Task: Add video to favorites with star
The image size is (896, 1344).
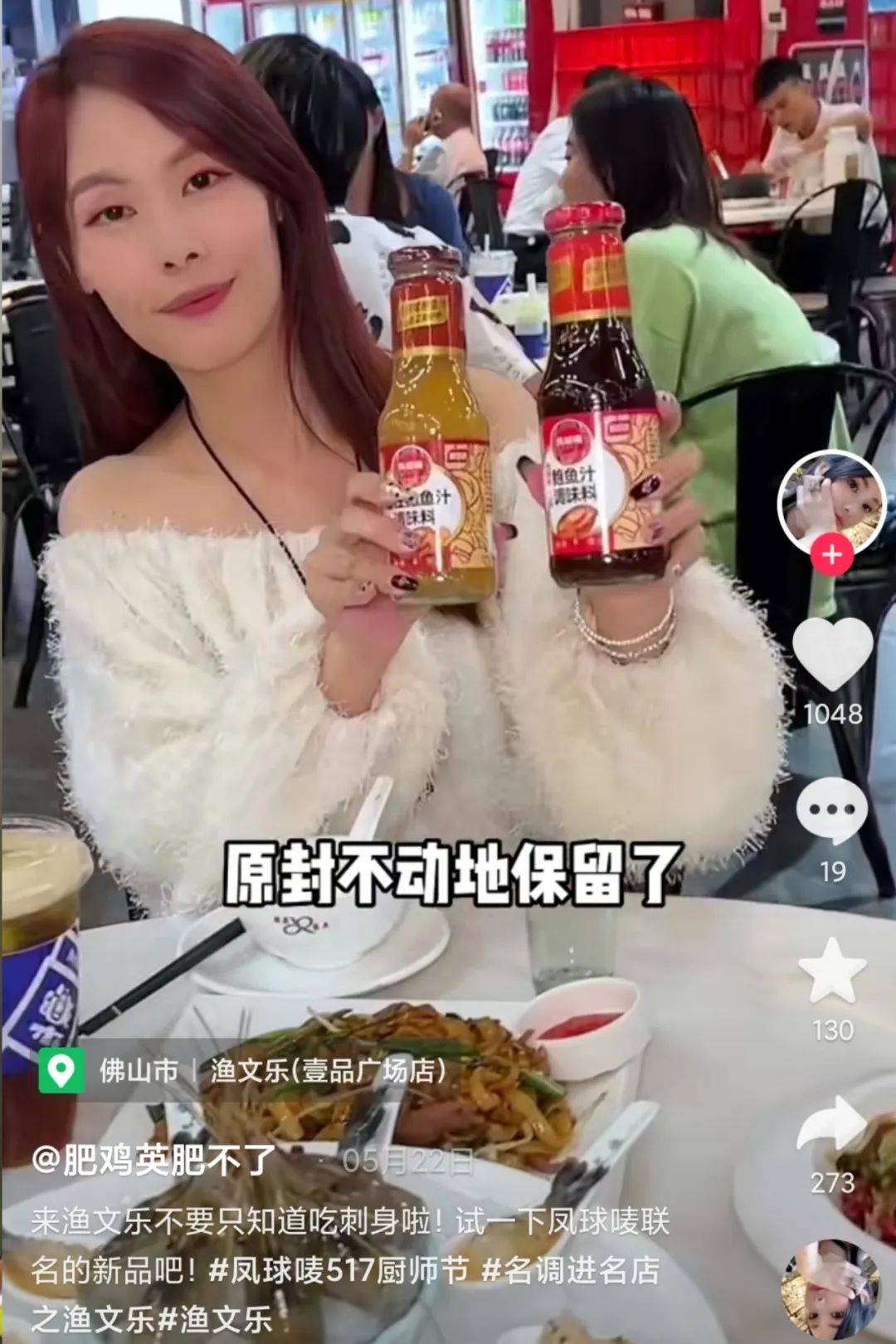Action: coord(832,971)
